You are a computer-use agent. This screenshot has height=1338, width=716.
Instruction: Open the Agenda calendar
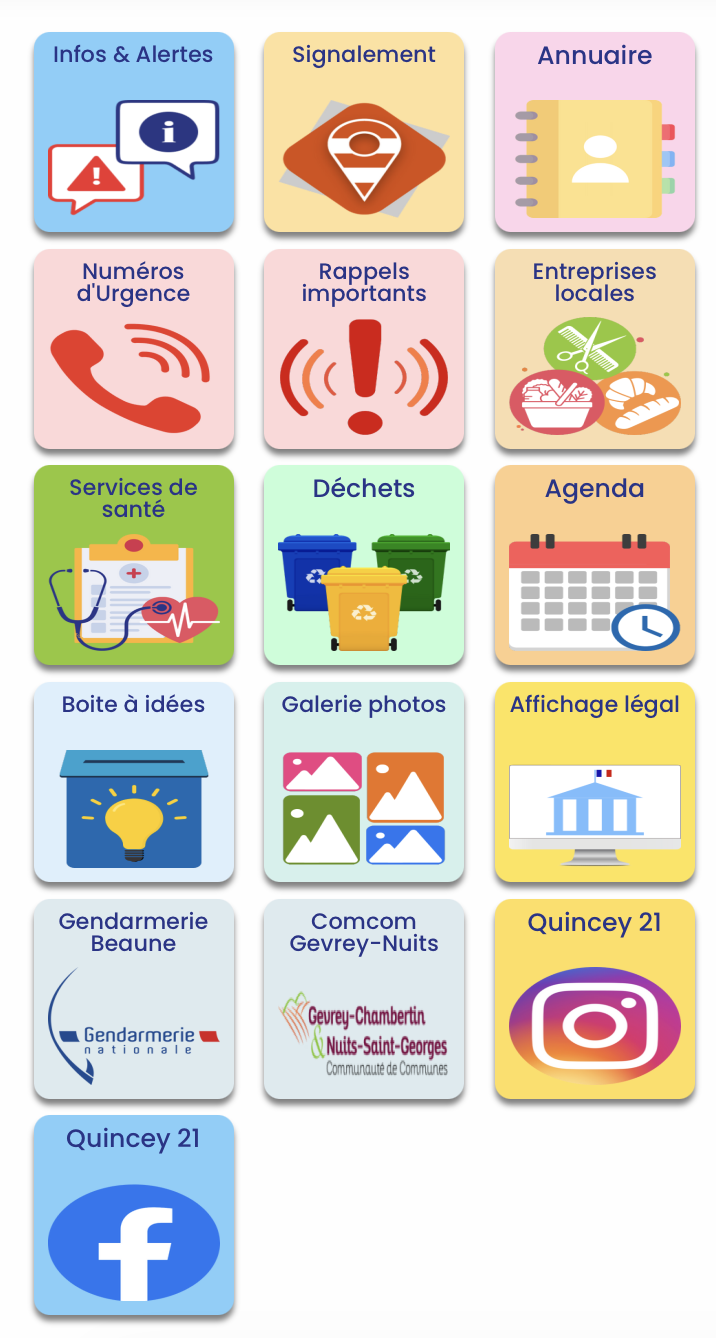(595, 565)
